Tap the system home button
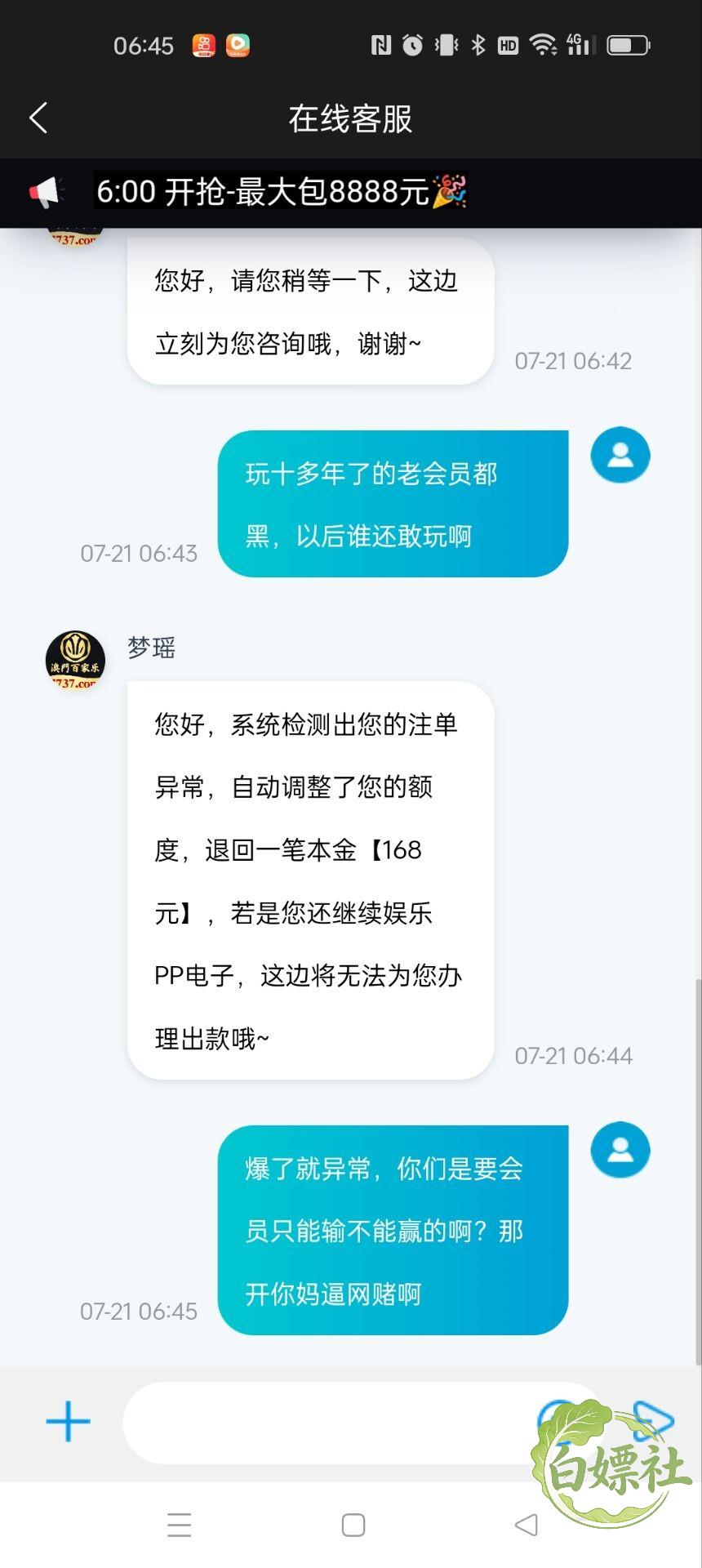 (353, 1525)
